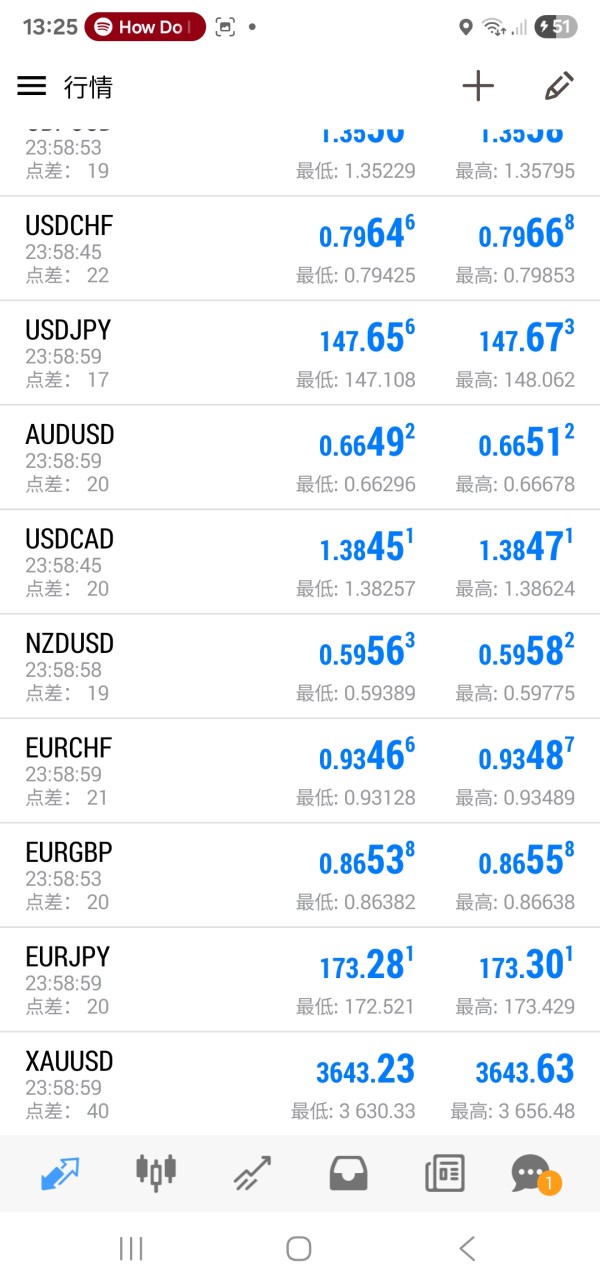
Task: Open the EURJPY quote row
Action: pyautogui.click(x=300, y=979)
